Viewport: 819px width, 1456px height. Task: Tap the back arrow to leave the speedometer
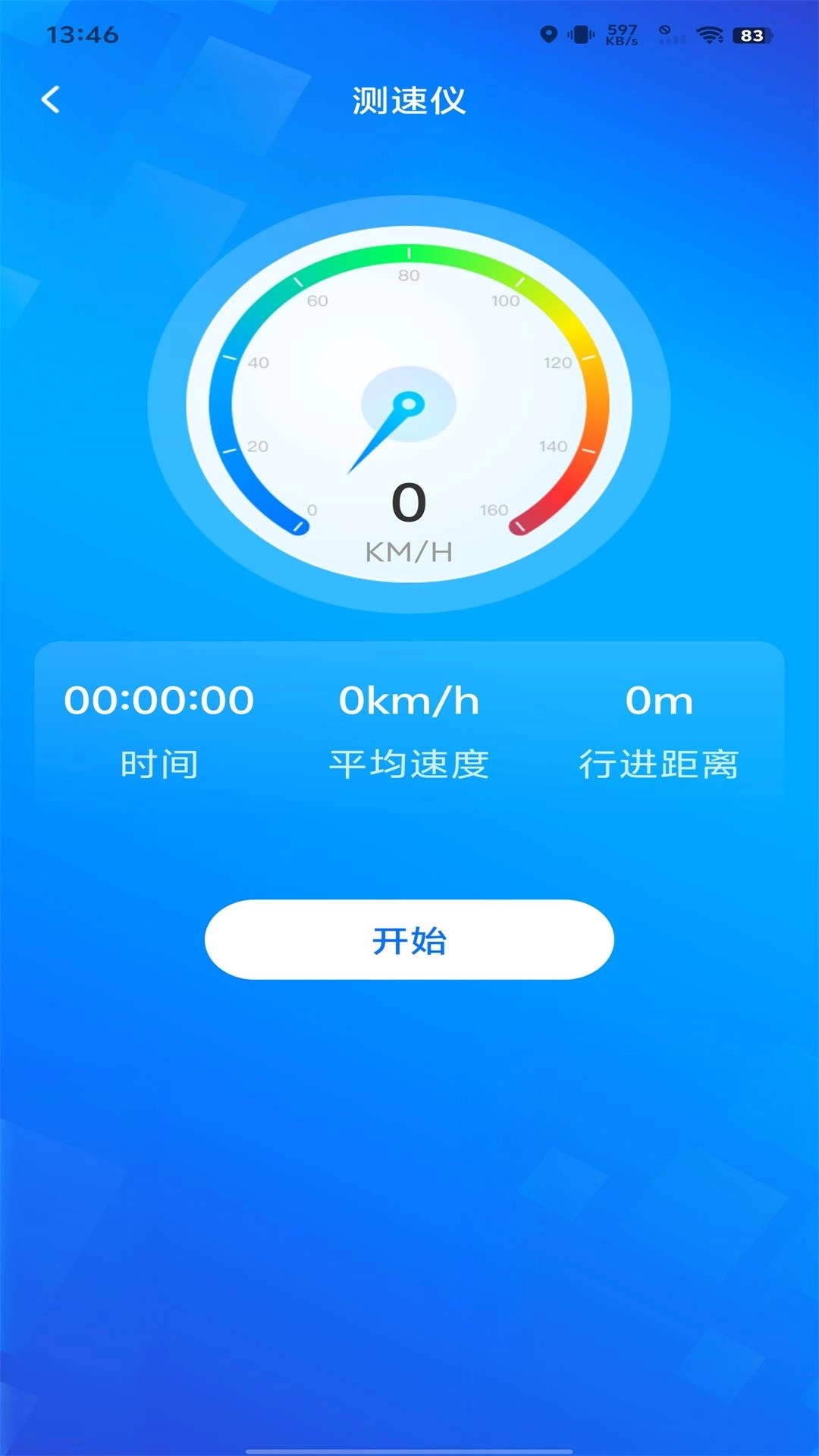(51, 100)
